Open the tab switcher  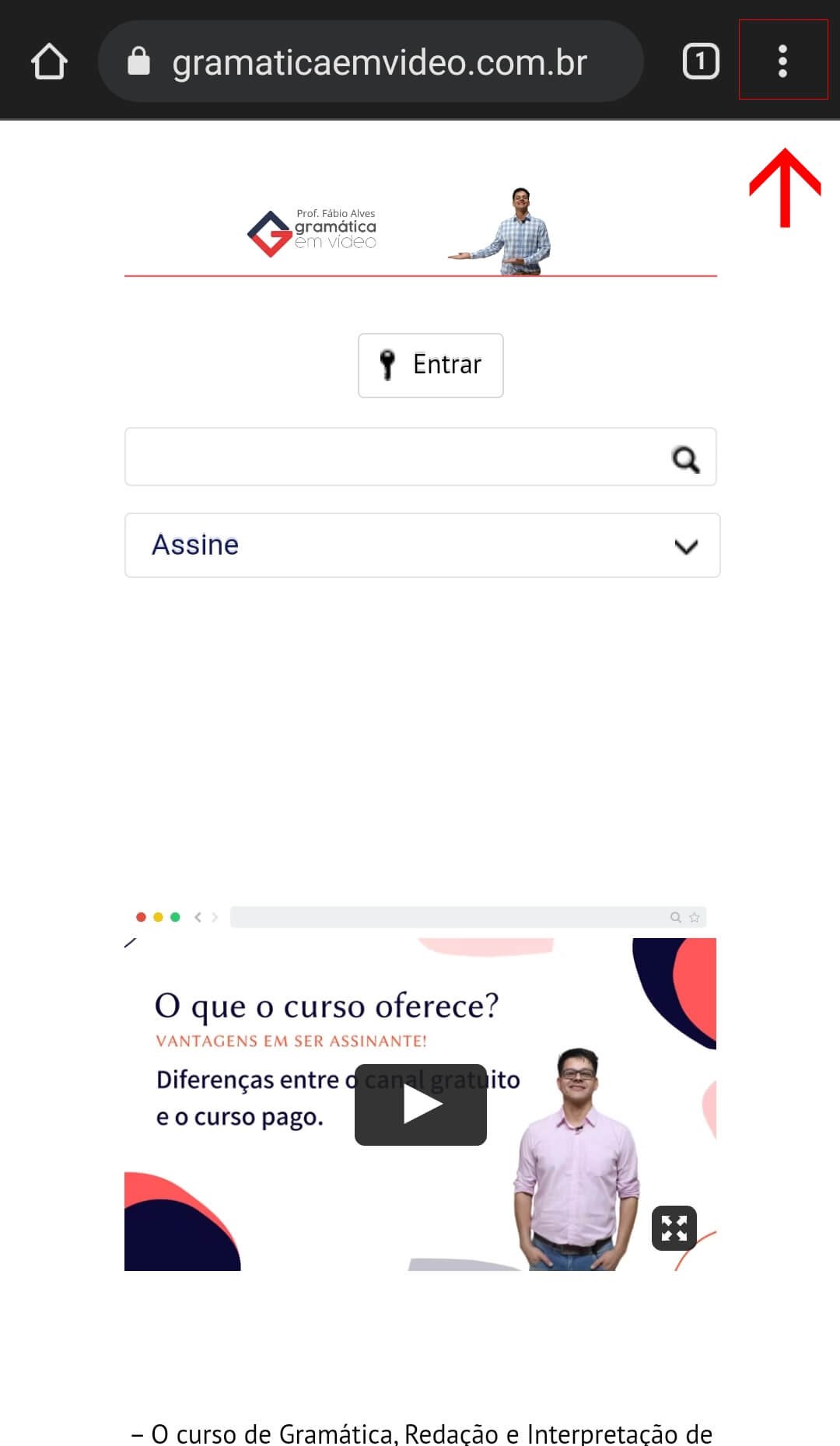(x=700, y=61)
